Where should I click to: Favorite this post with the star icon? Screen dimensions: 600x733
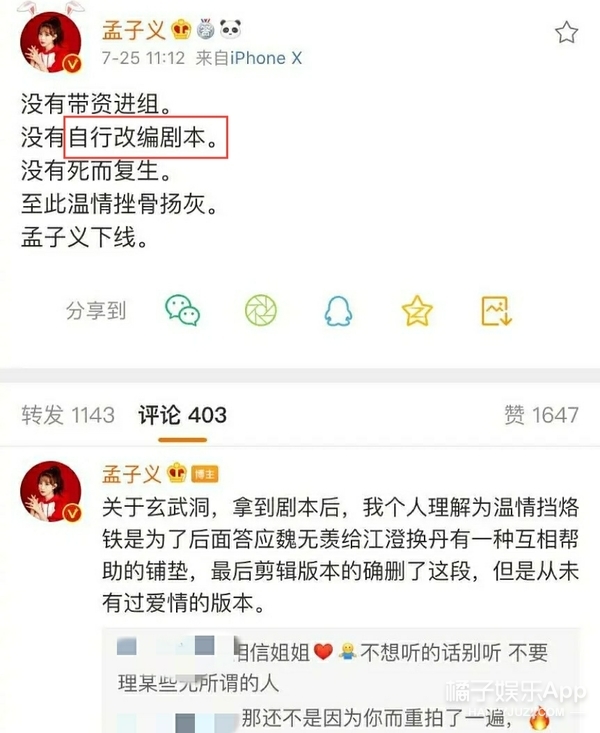click(567, 32)
